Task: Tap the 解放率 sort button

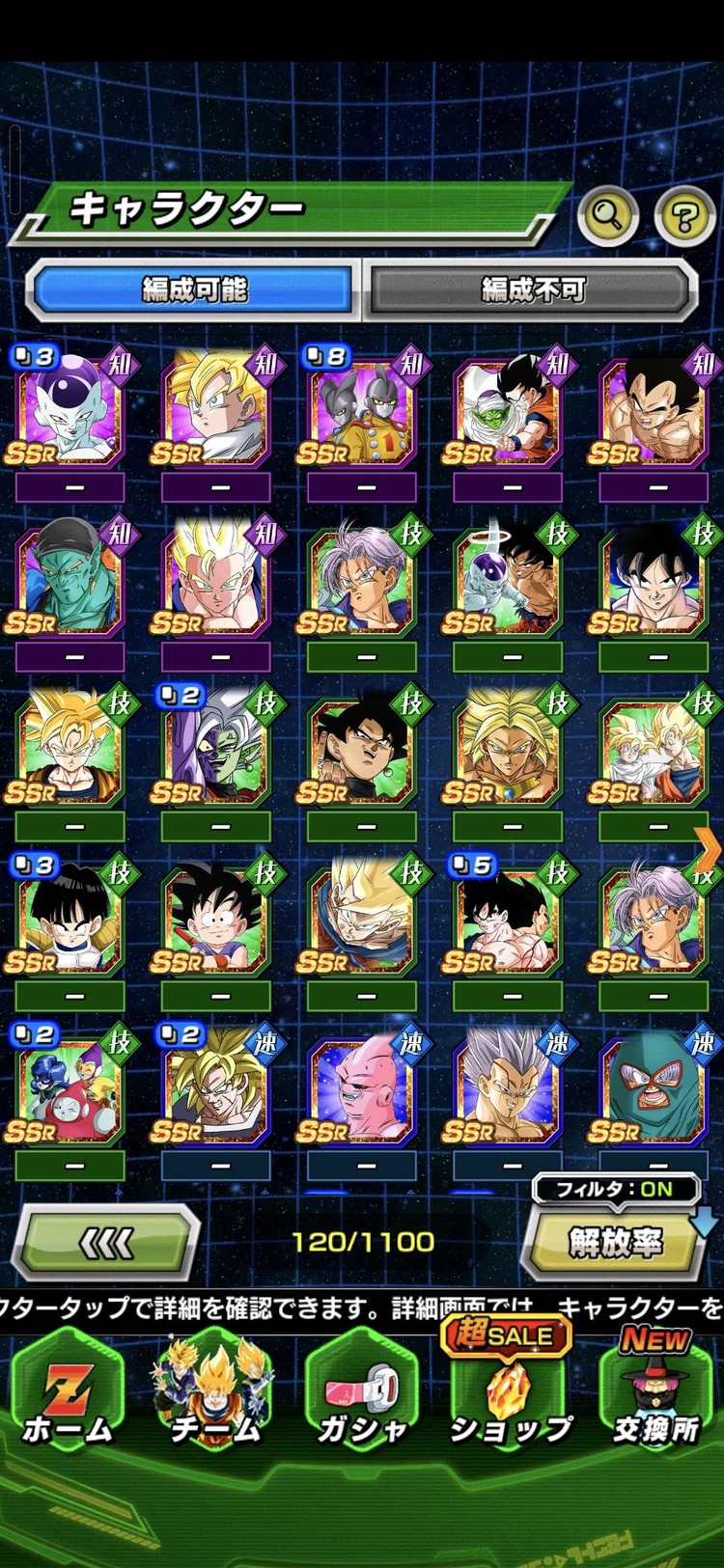Action: (615, 1244)
